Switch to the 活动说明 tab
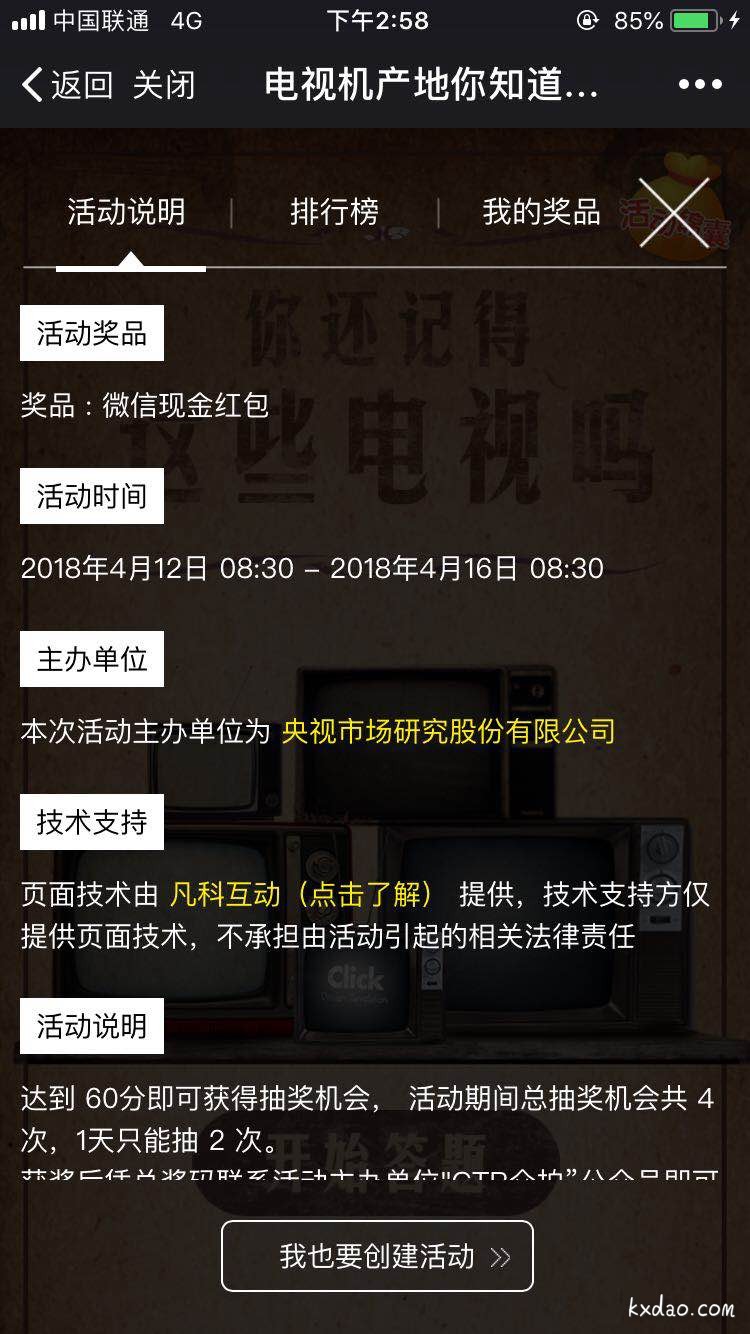 click(126, 212)
